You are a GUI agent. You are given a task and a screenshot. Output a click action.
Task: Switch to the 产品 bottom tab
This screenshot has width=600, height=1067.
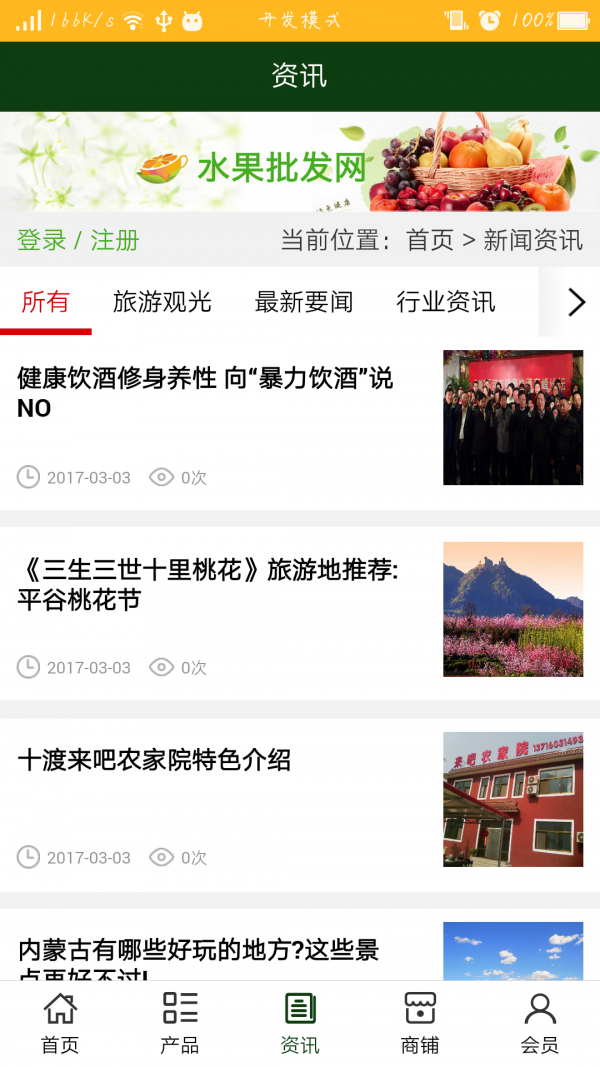pos(180,1023)
